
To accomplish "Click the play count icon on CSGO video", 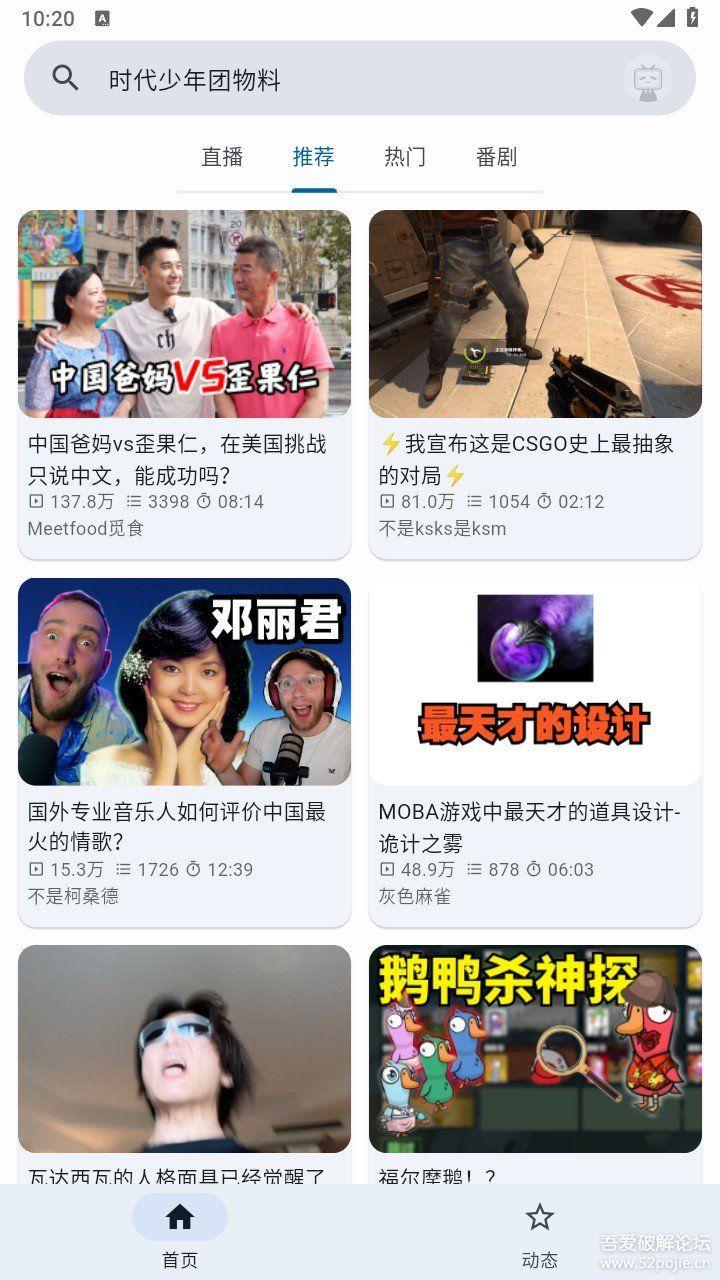I will (387, 501).
